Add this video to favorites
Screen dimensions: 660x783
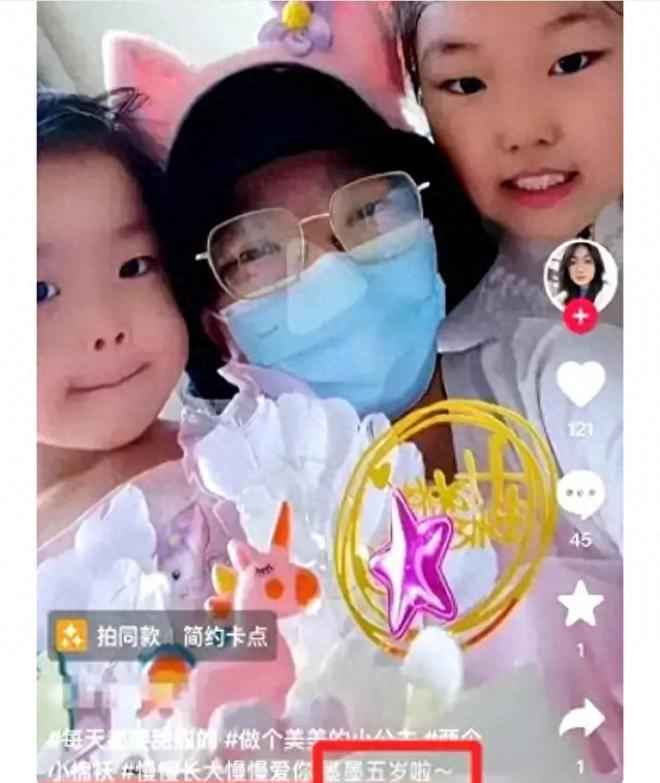click(580, 604)
